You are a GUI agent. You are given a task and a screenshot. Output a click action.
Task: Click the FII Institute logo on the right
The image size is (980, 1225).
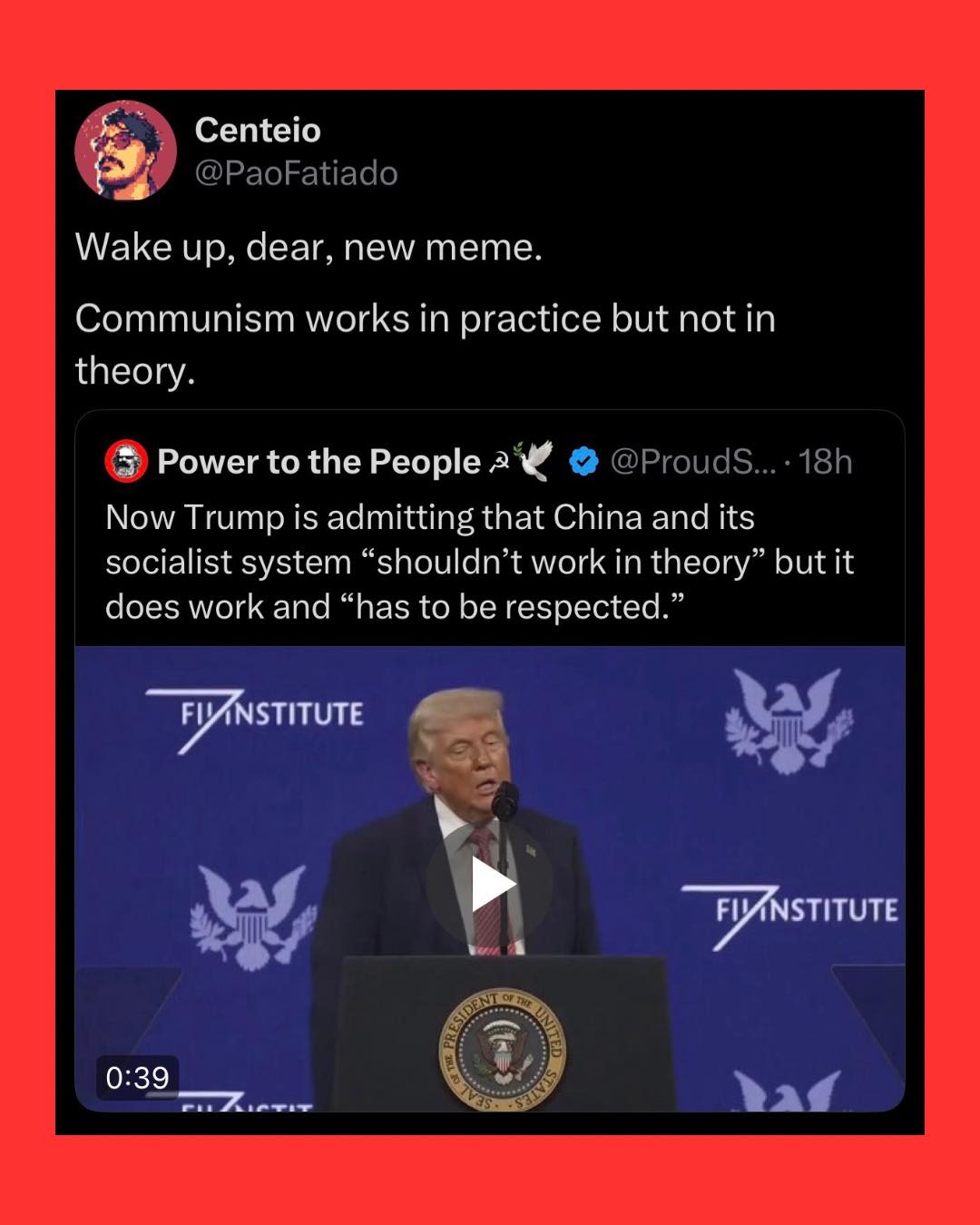click(808, 907)
